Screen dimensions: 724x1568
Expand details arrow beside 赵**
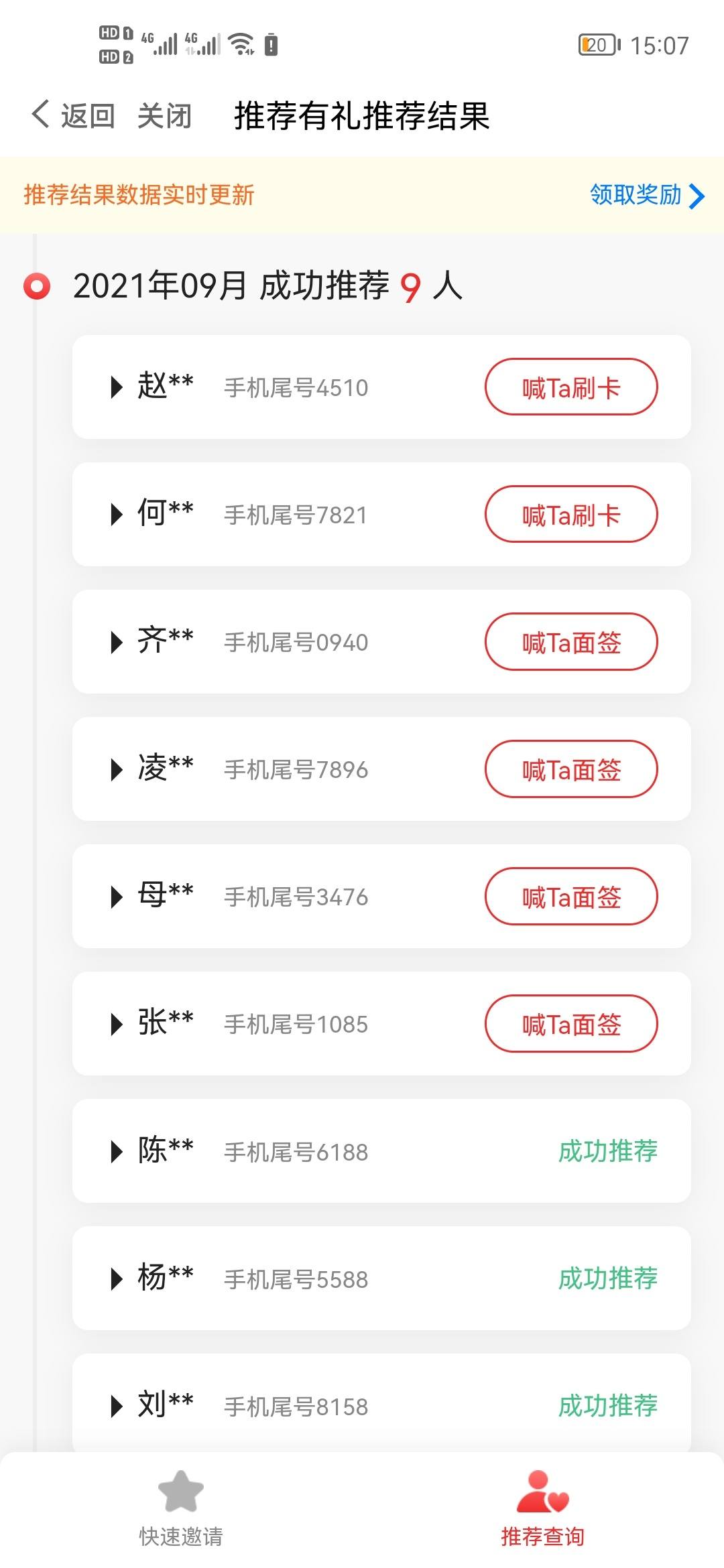coord(117,387)
